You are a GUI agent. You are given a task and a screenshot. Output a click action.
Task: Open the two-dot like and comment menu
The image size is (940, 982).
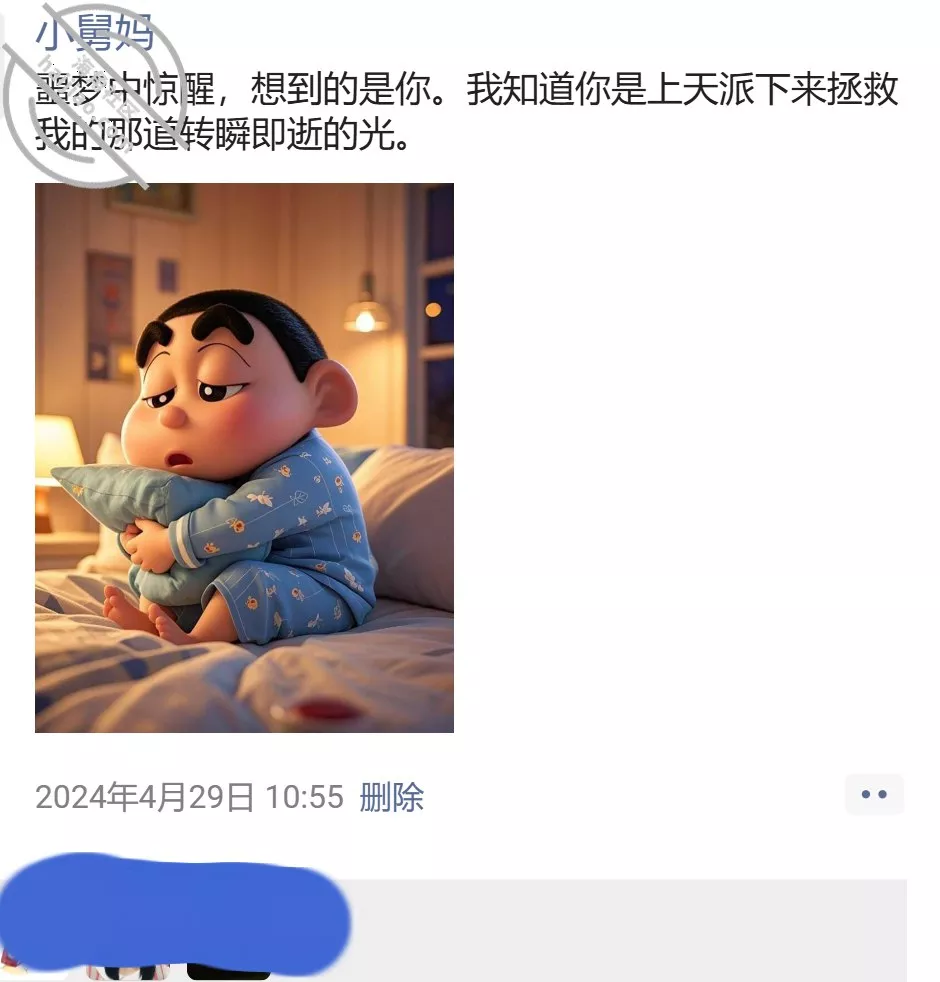pyautogui.click(x=874, y=795)
